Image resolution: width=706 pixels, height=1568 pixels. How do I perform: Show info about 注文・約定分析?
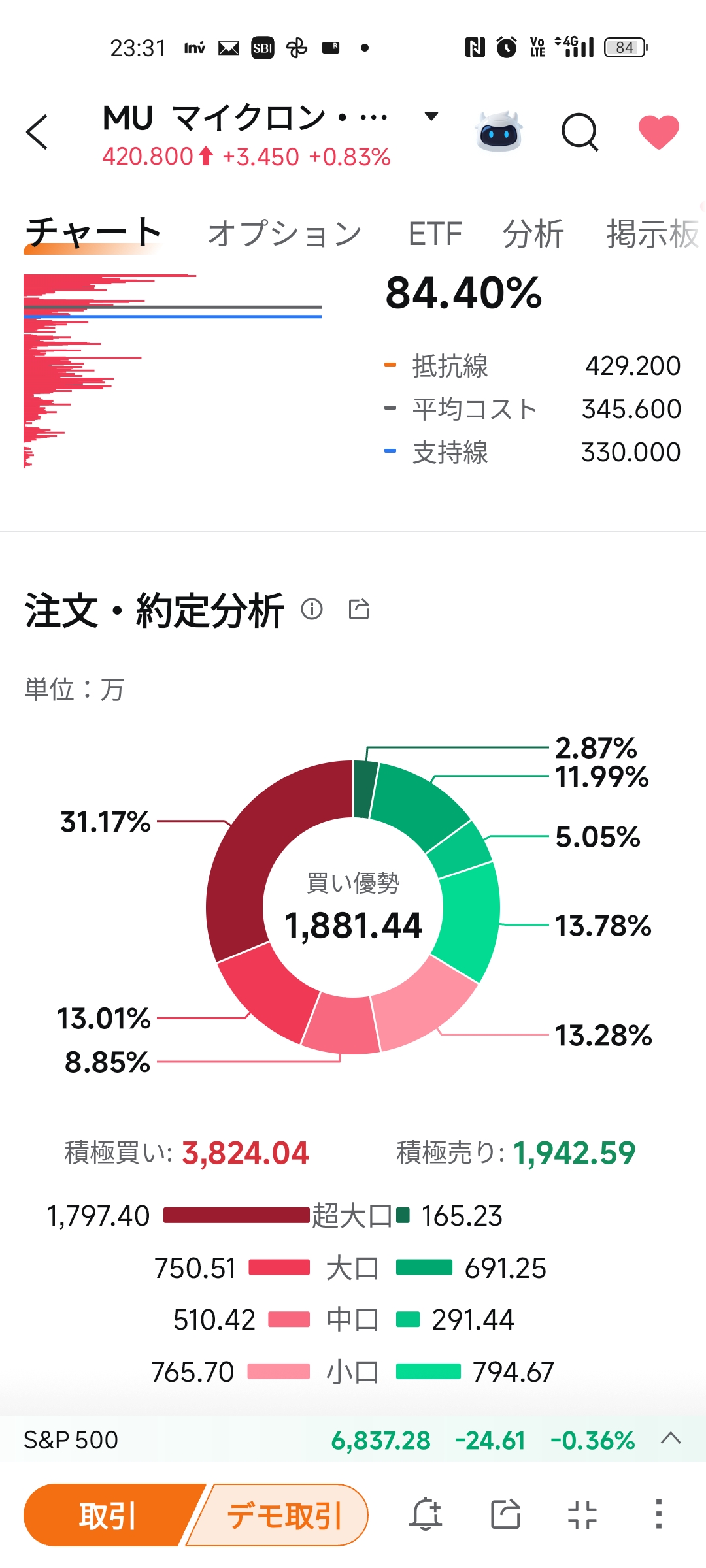point(312,609)
